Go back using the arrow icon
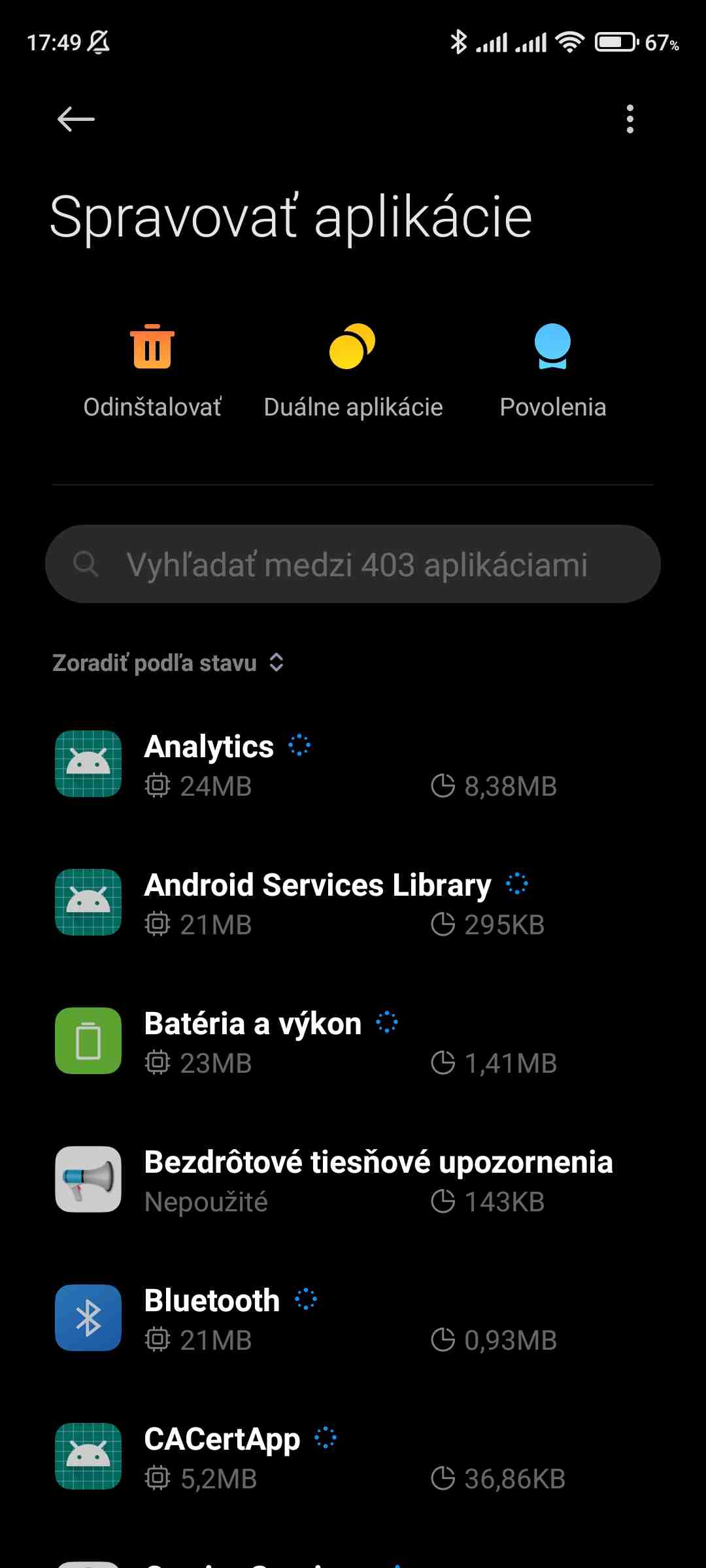Viewport: 706px width, 1568px height. click(x=76, y=119)
